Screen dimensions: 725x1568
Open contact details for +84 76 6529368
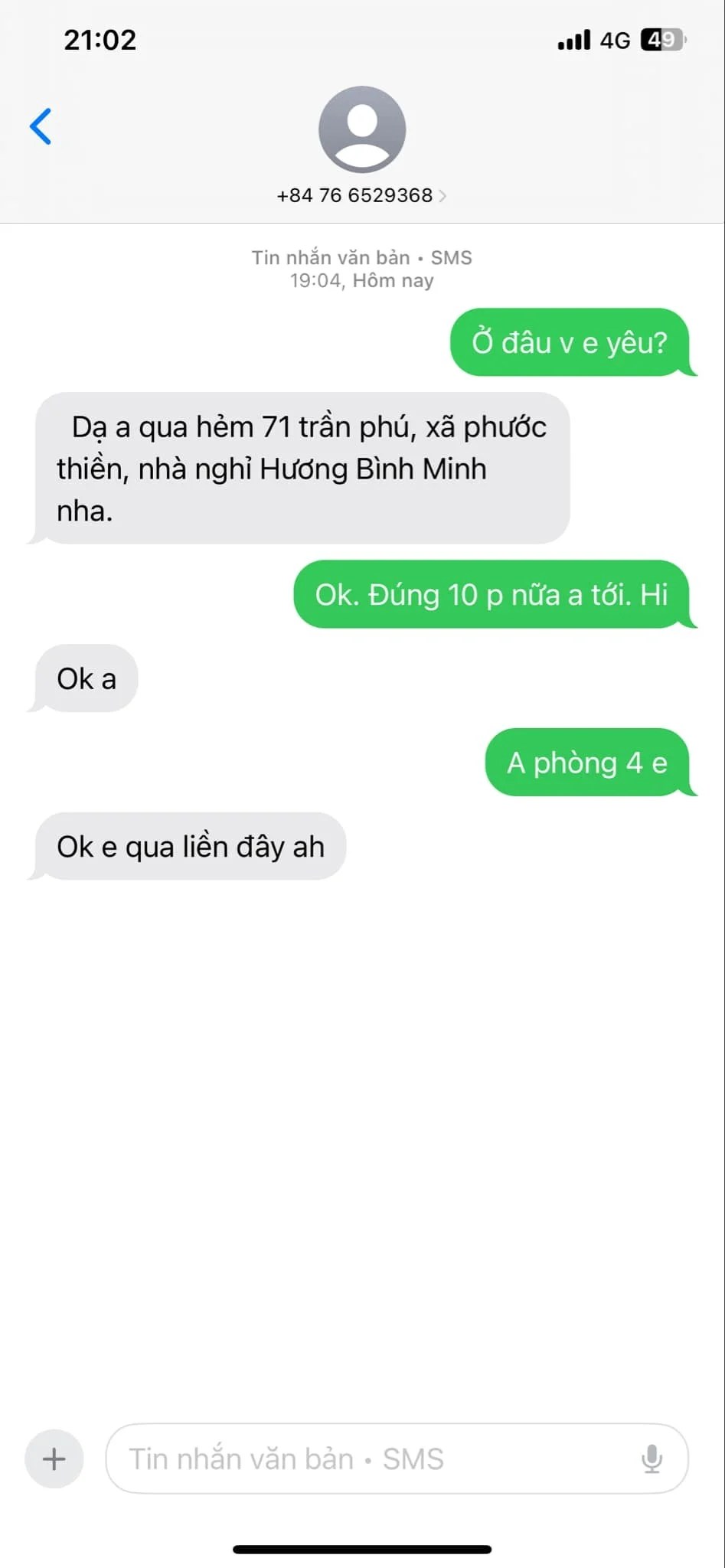tap(361, 195)
